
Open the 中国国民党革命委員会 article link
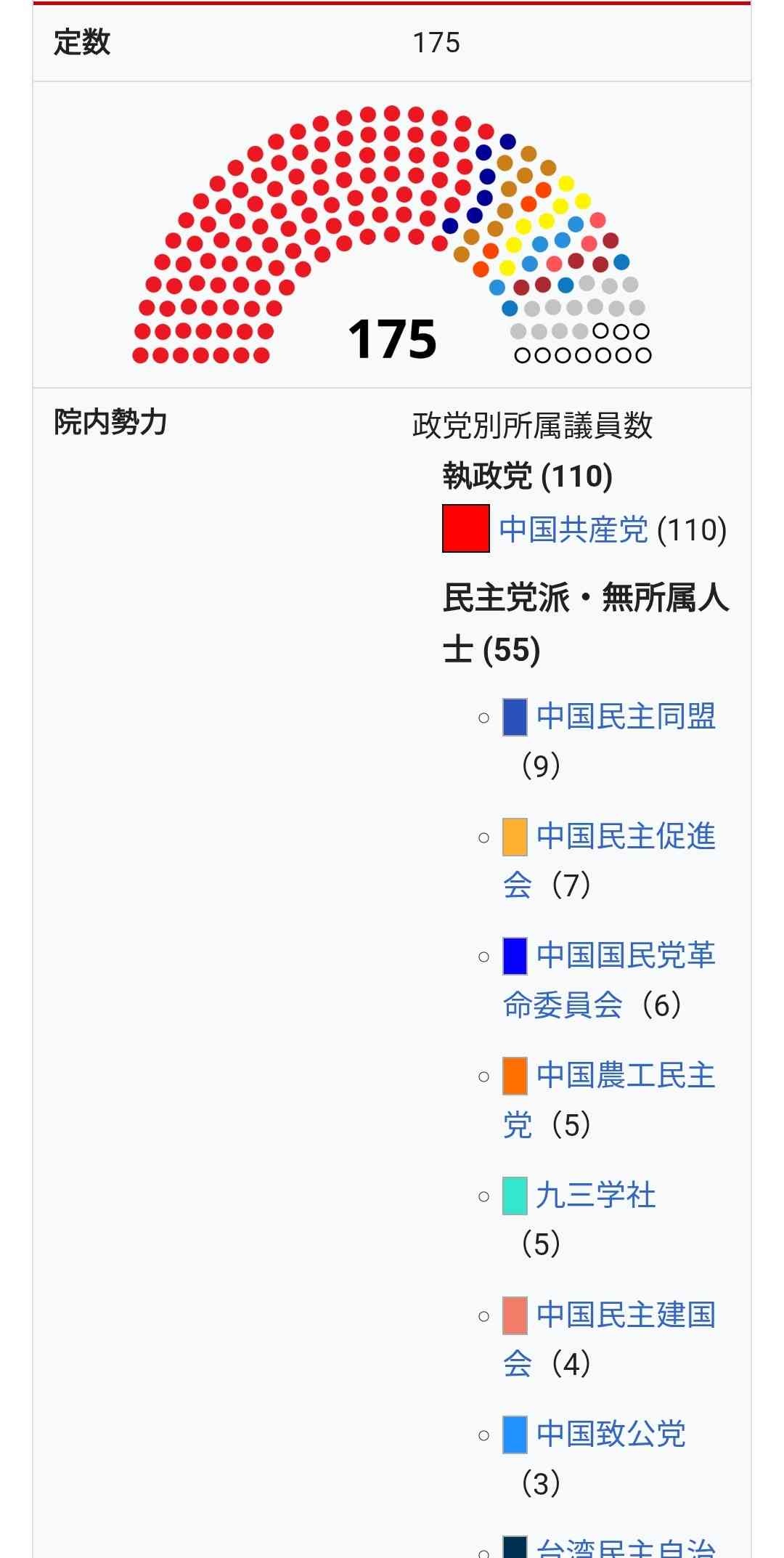point(626,955)
